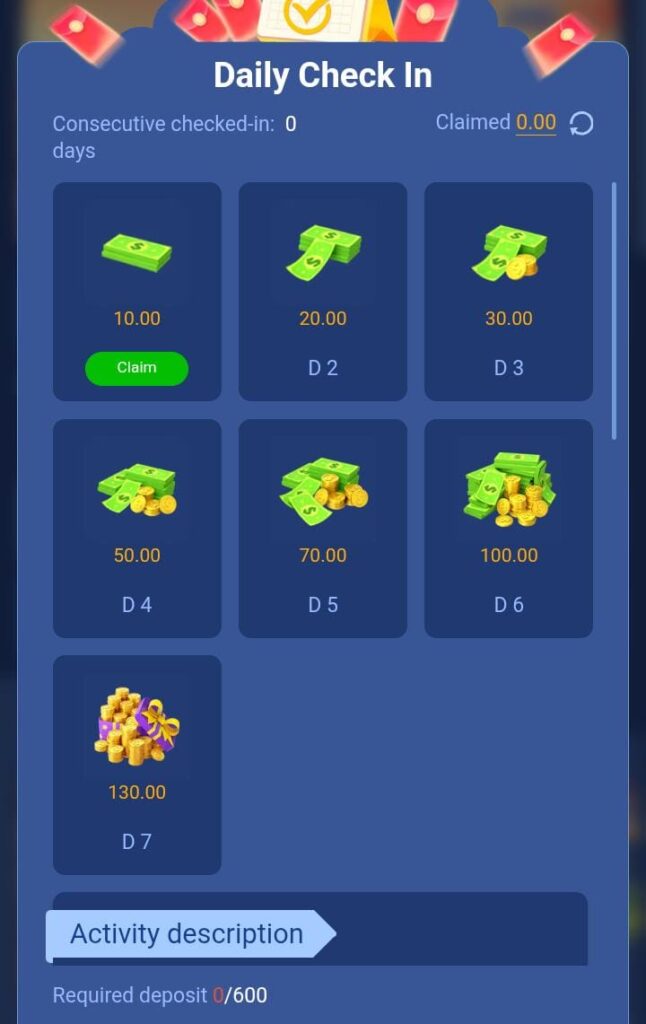Image resolution: width=646 pixels, height=1024 pixels.
Task: Select the D 5 reward card
Action: (x=322, y=528)
